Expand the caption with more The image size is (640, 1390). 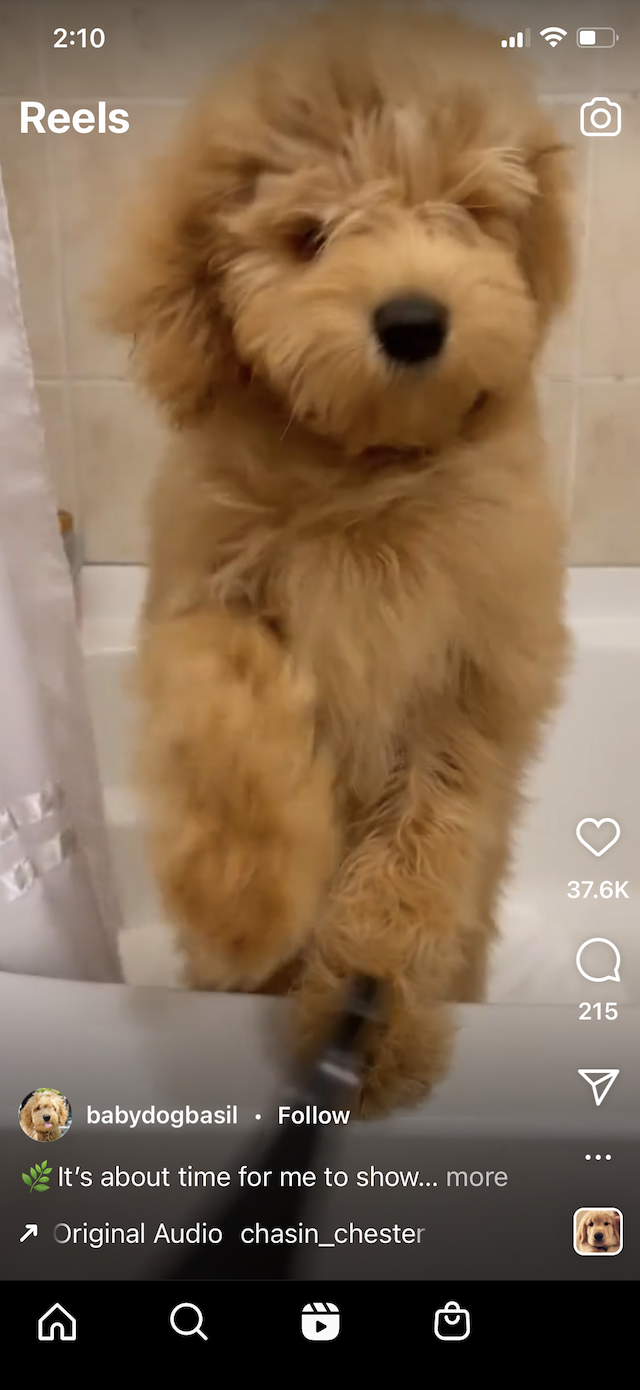coord(477,1177)
